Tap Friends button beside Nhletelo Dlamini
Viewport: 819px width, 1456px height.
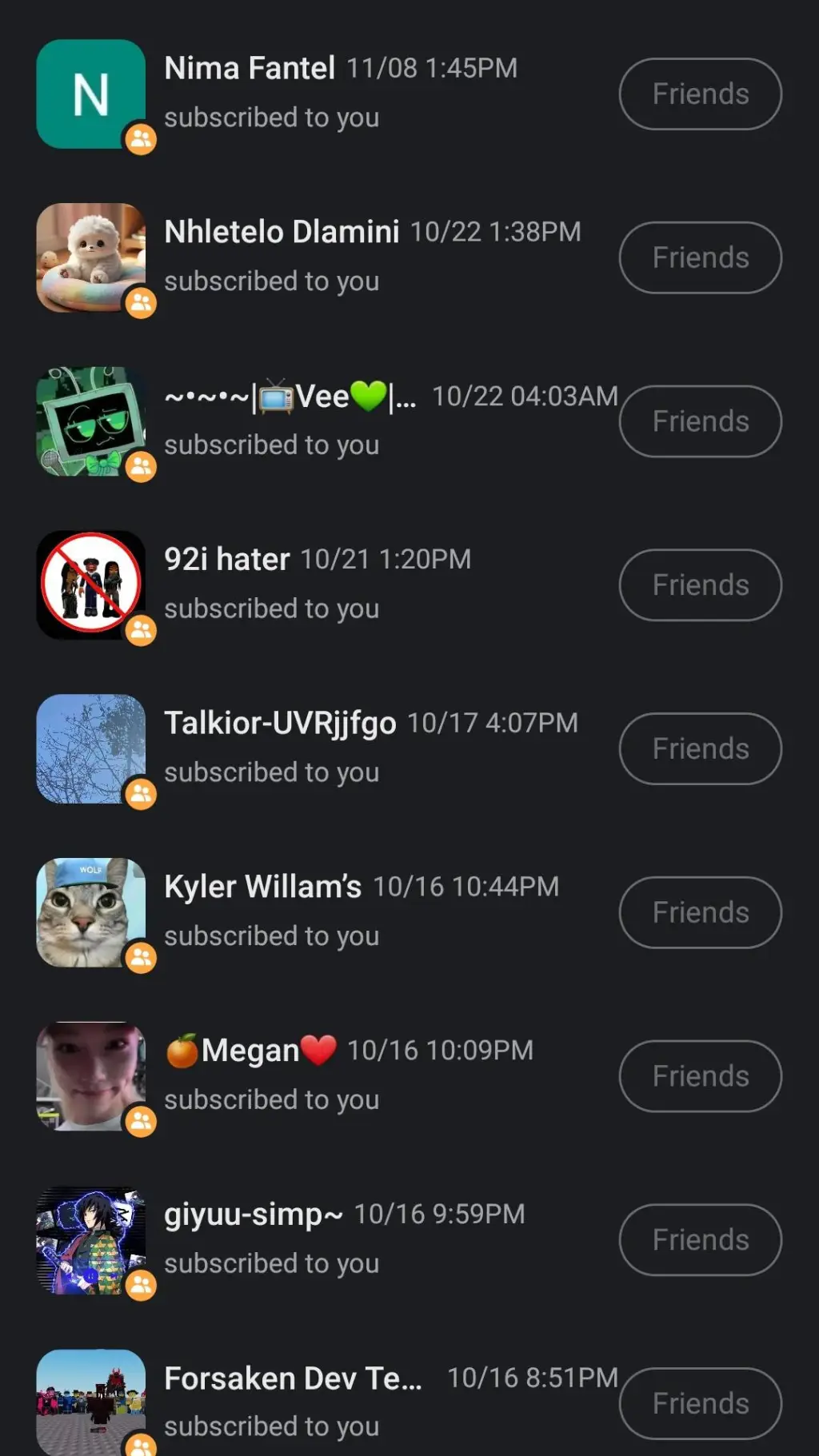[x=700, y=257]
